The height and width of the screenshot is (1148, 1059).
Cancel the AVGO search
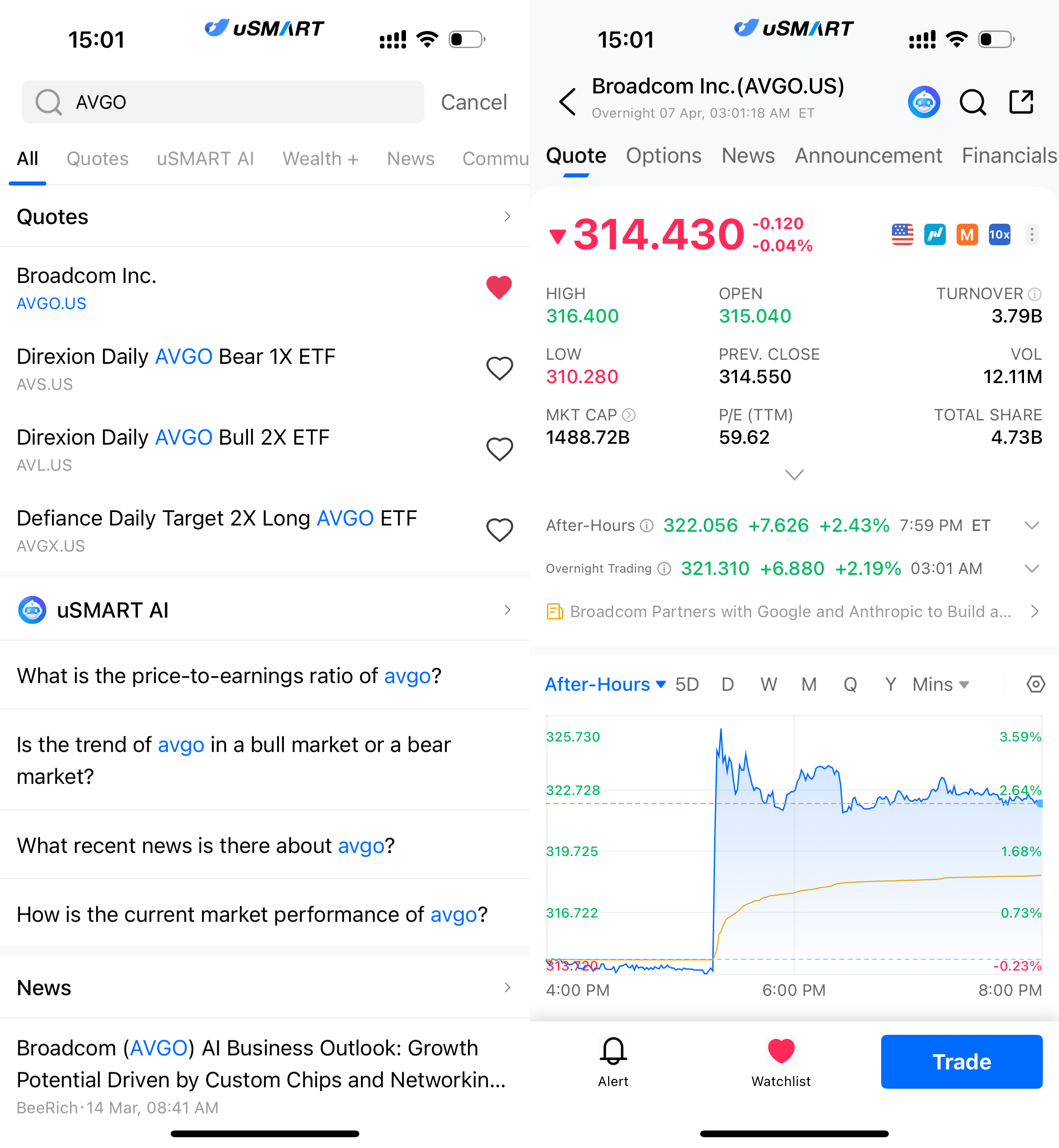click(473, 102)
